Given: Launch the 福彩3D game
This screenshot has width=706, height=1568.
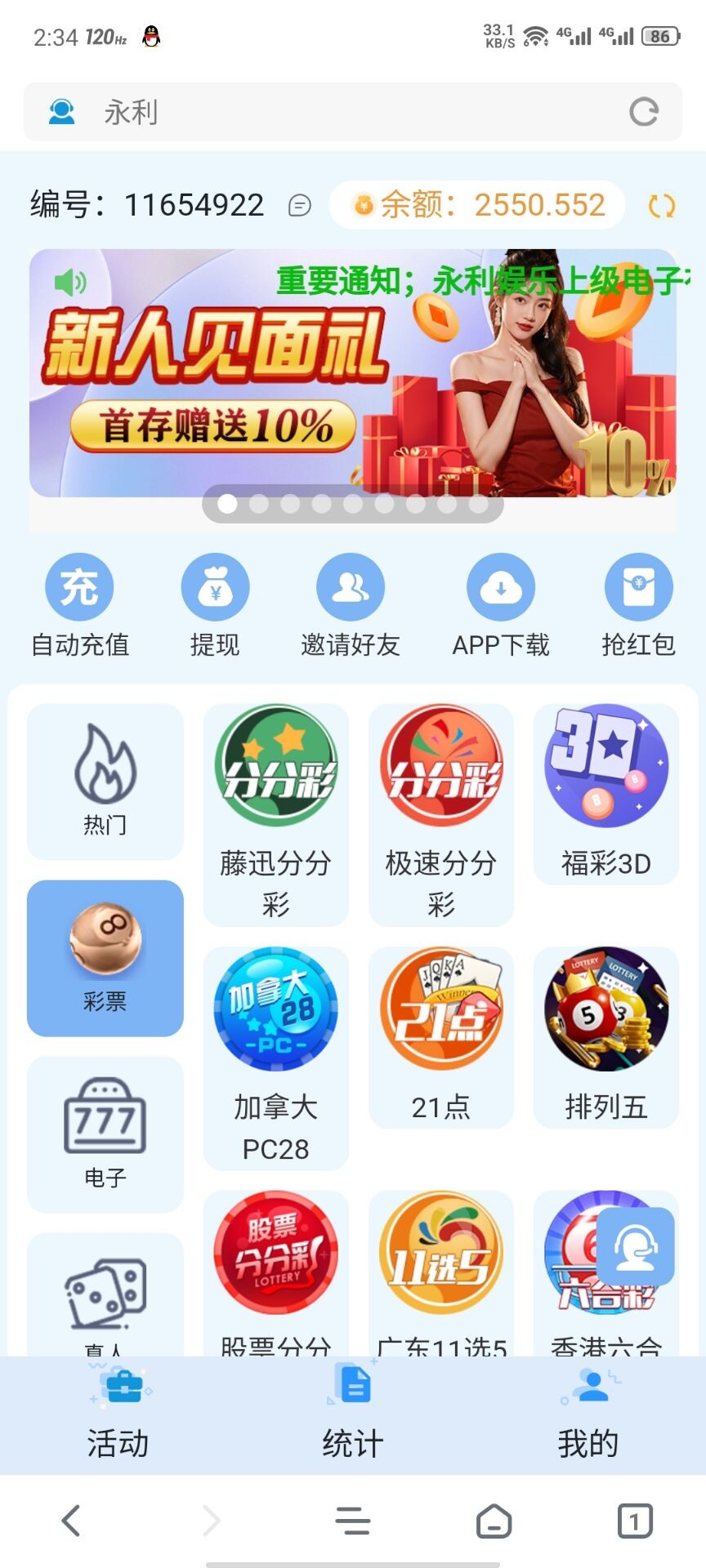Looking at the screenshot, I should coord(606,794).
